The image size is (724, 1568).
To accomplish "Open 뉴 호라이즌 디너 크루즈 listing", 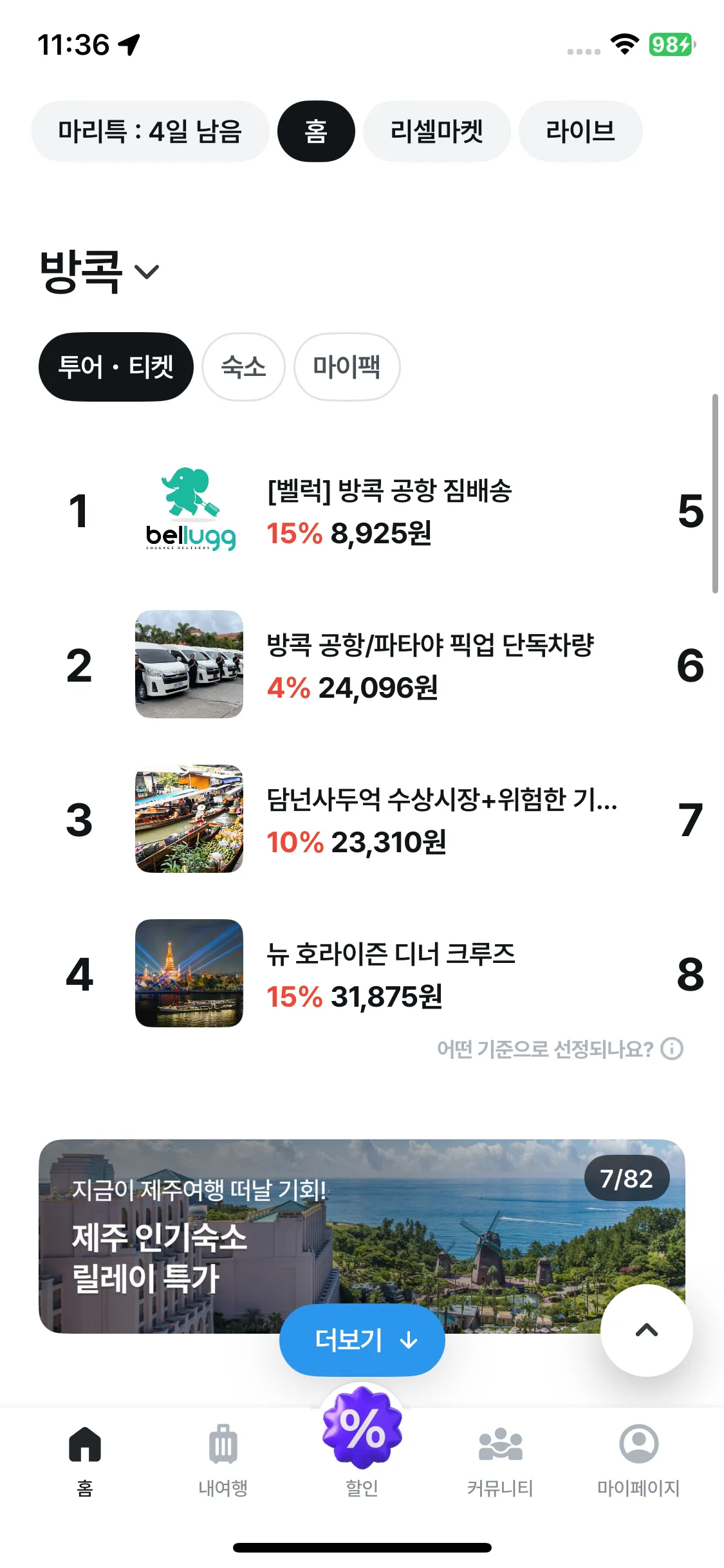I will pos(390,973).
